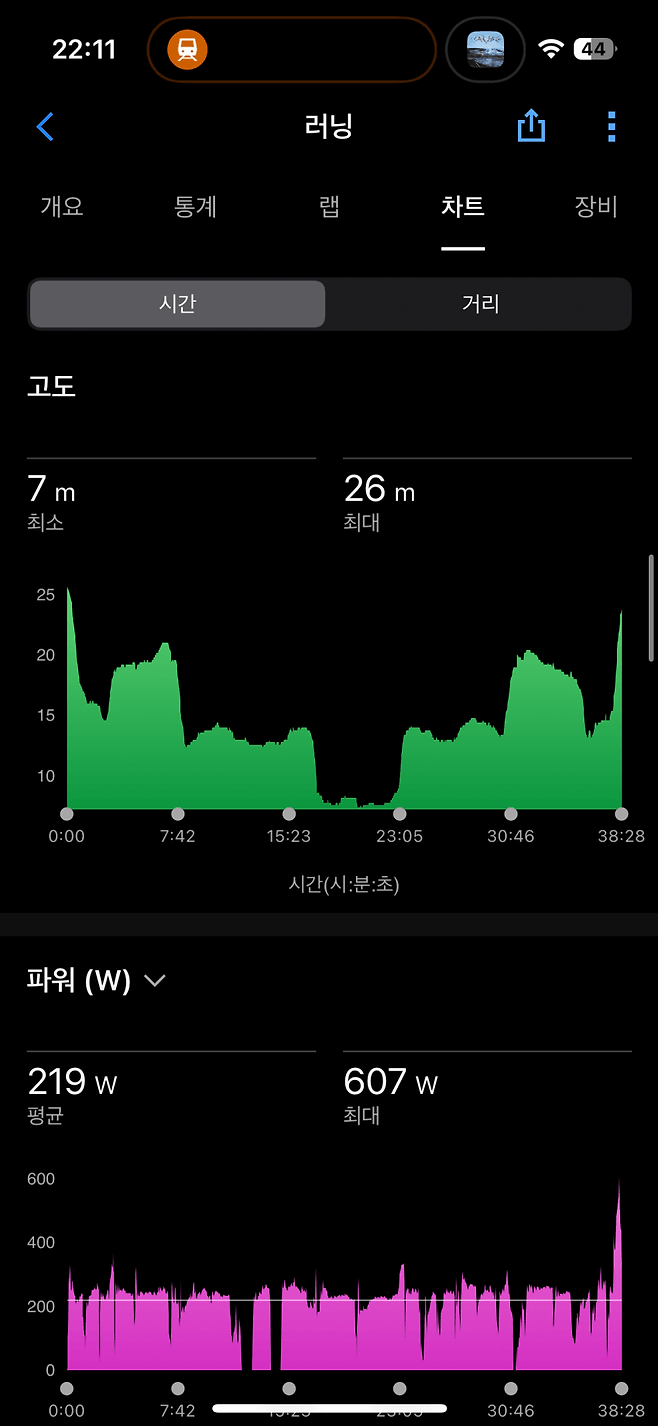Switch to the 장비 tab
This screenshot has width=658, height=1426.
[596, 207]
